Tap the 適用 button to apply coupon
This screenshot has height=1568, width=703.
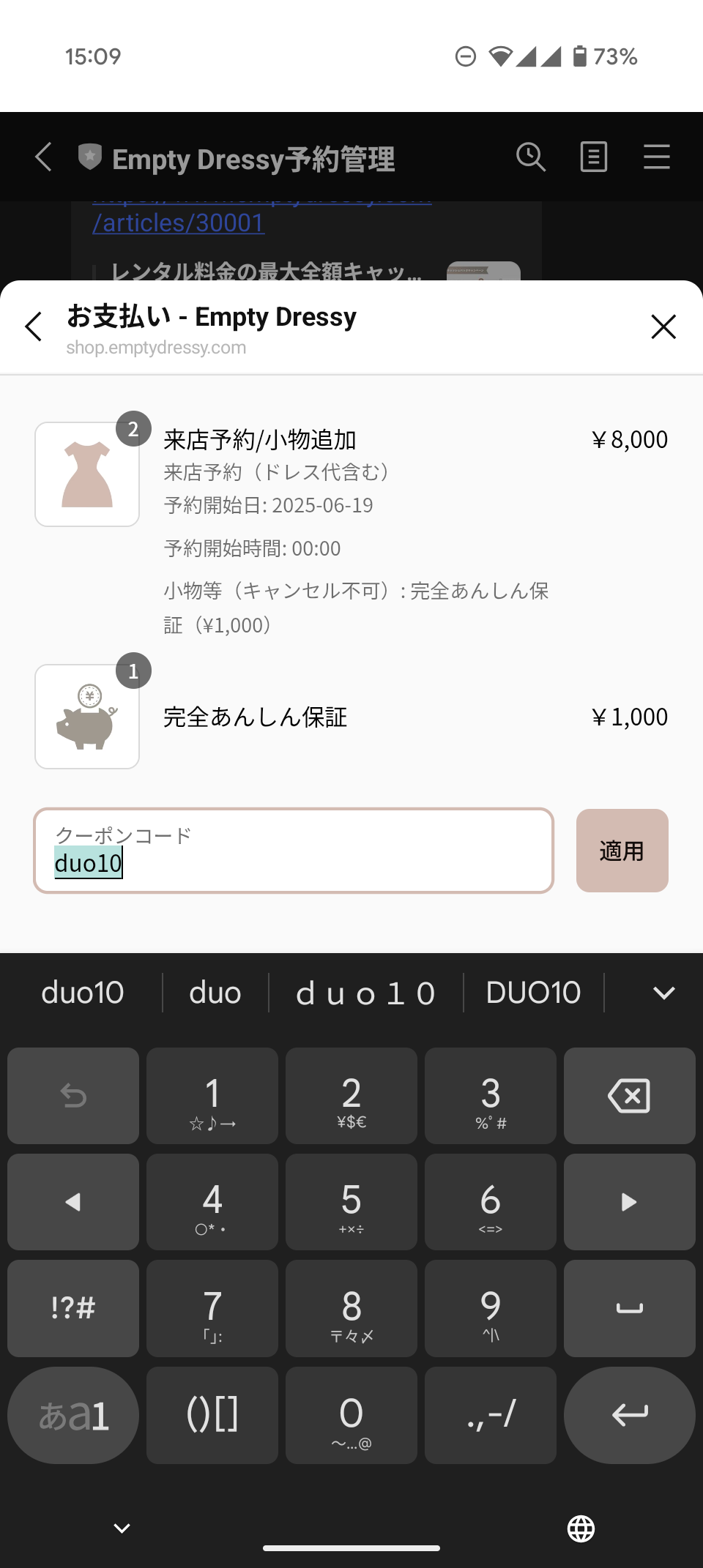pyautogui.click(x=622, y=851)
